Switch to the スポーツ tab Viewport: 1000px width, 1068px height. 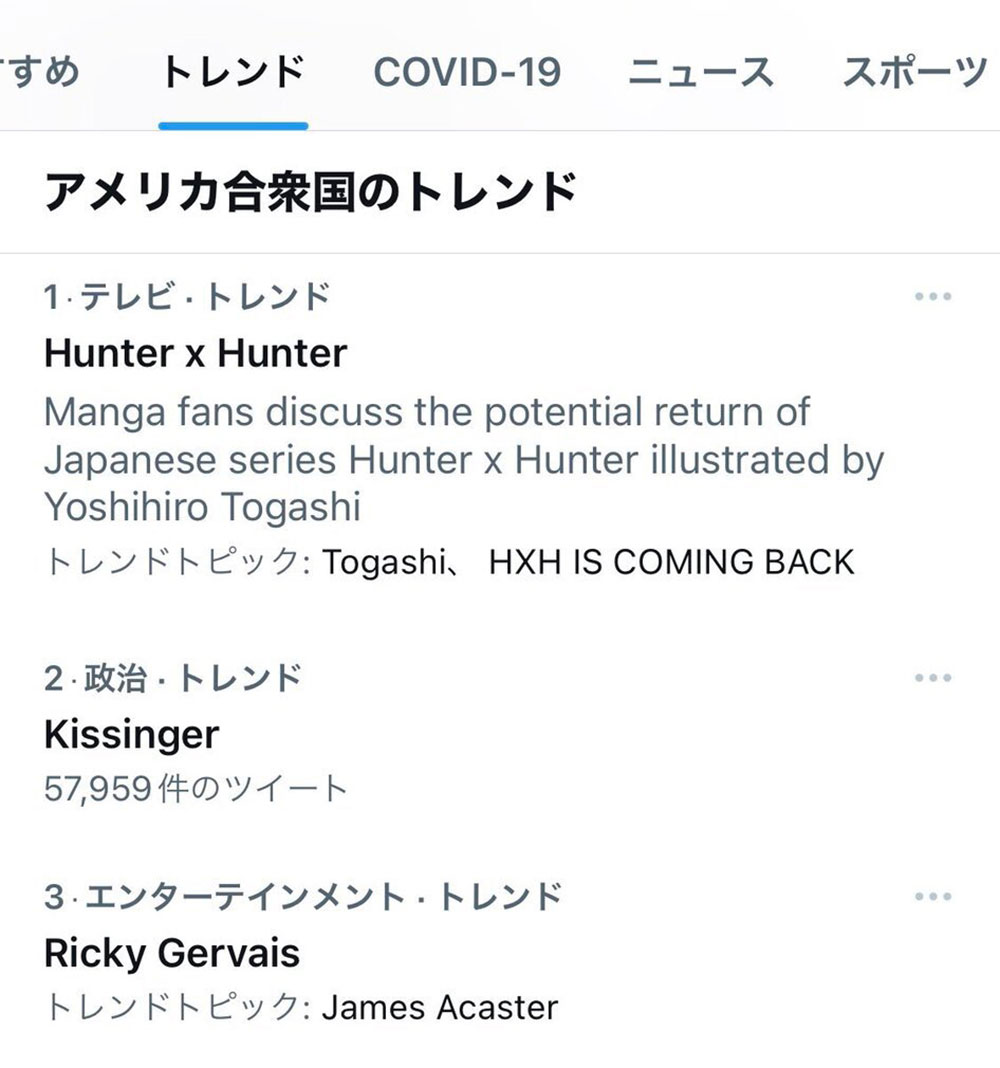click(914, 73)
